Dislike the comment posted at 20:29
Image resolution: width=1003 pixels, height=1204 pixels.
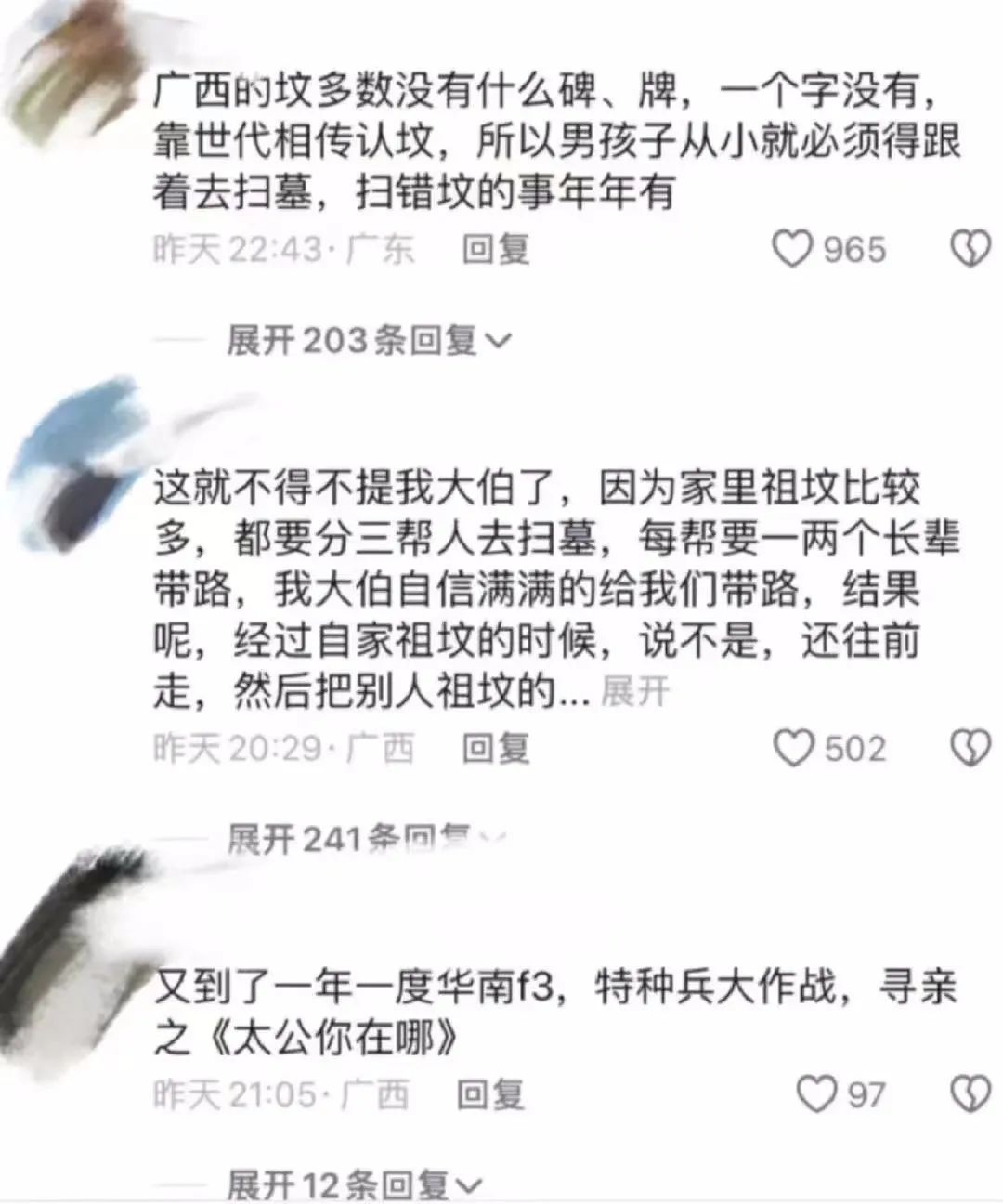(971, 748)
